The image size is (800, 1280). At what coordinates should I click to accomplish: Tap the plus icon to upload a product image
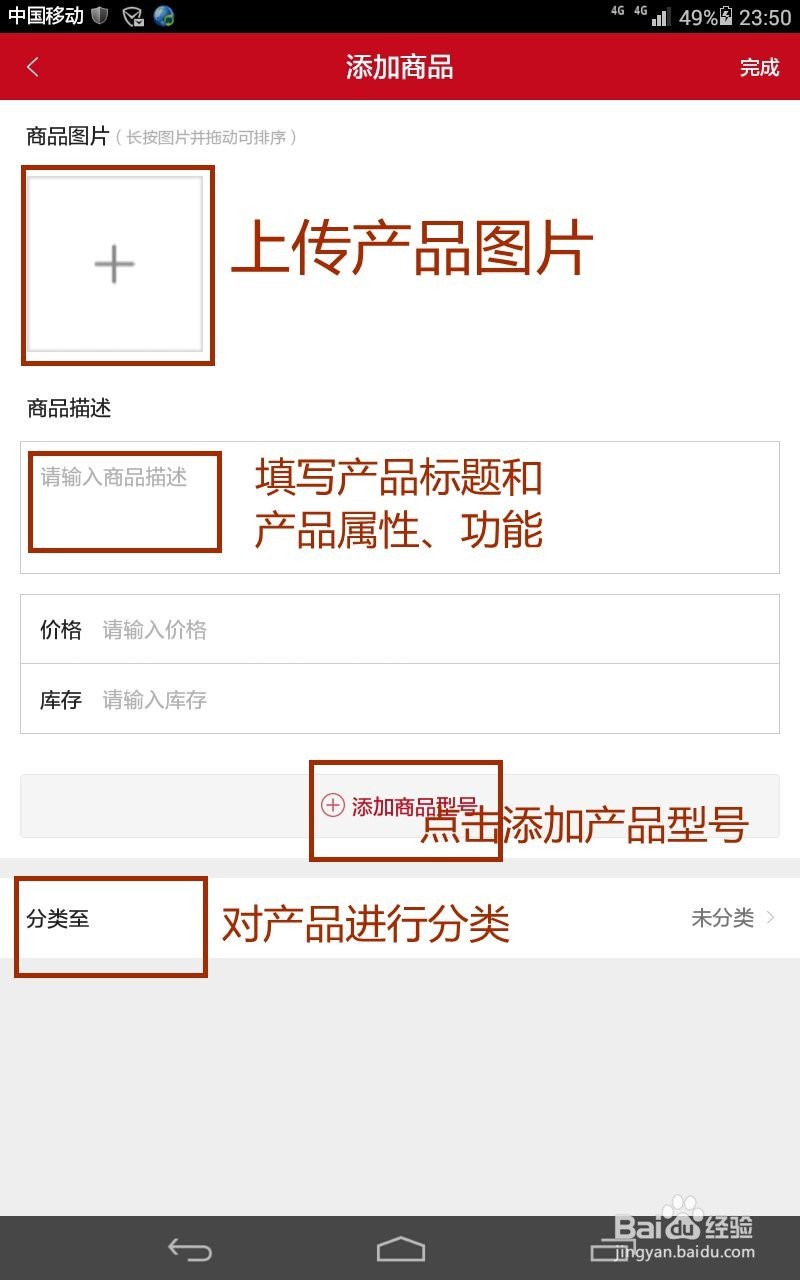tap(113, 264)
